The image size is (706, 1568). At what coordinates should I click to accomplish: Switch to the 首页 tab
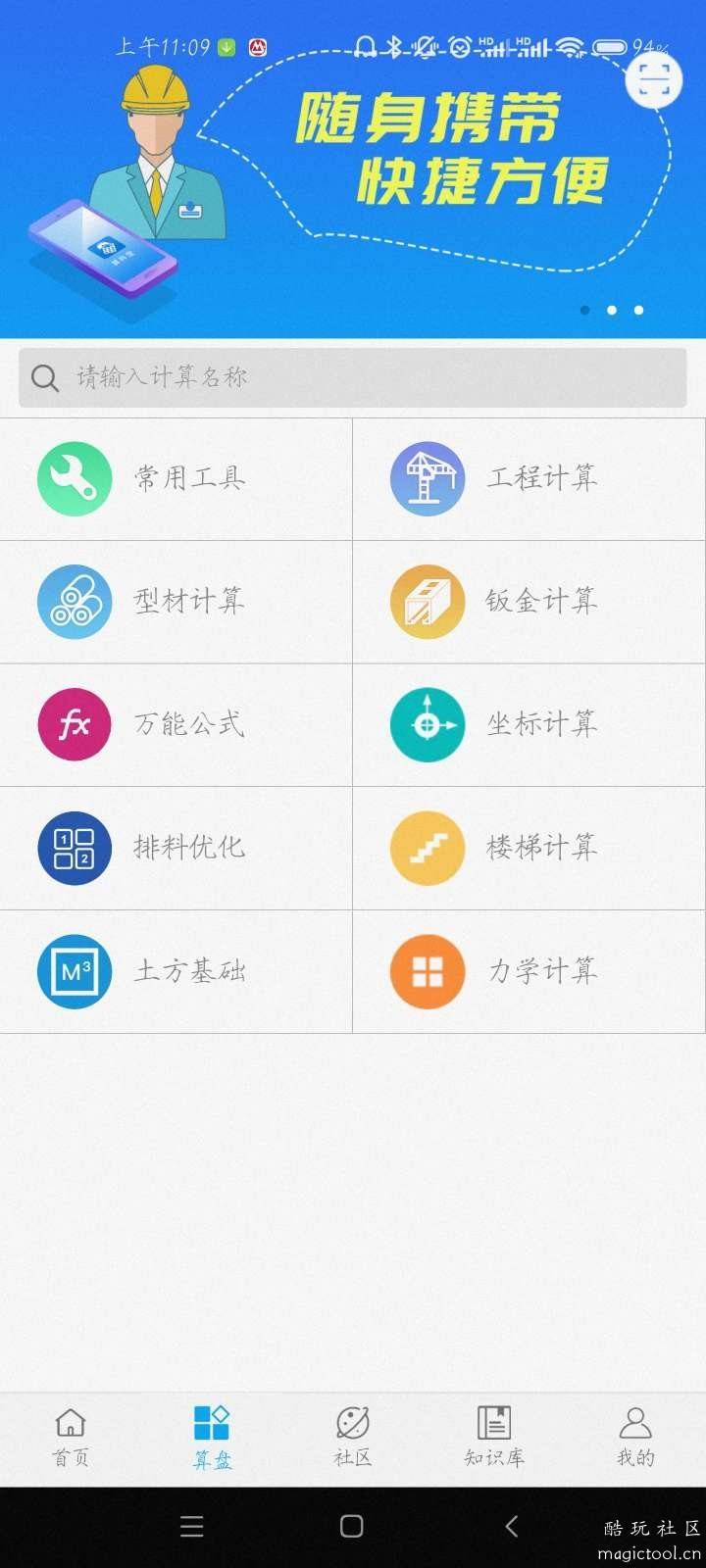click(71, 1438)
